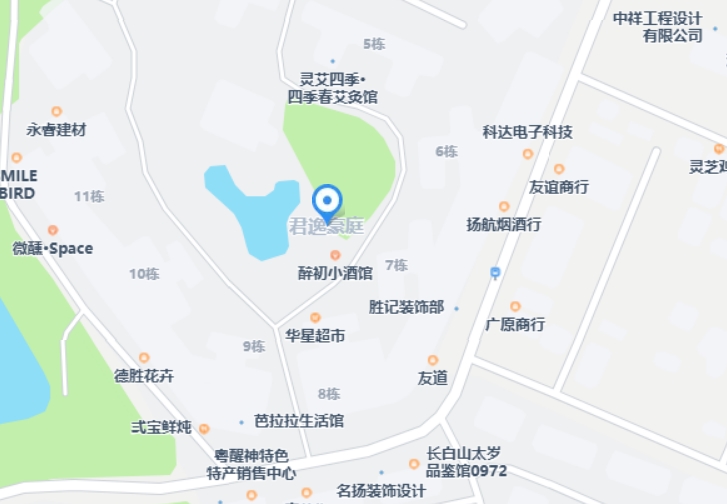Open the 科达电子科技 place marker

527,153
